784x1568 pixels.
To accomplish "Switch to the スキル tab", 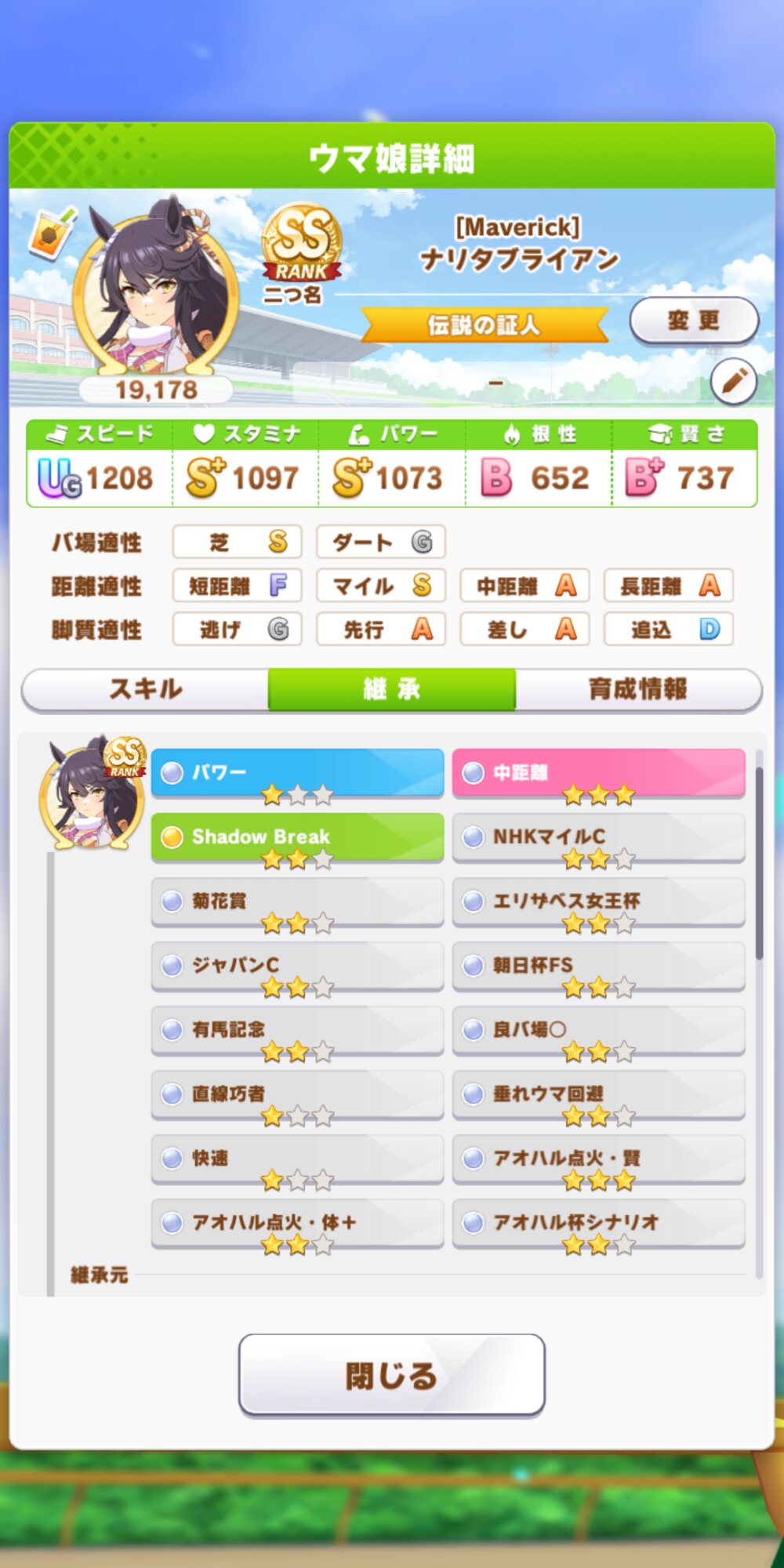I will (x=146, y=689).
